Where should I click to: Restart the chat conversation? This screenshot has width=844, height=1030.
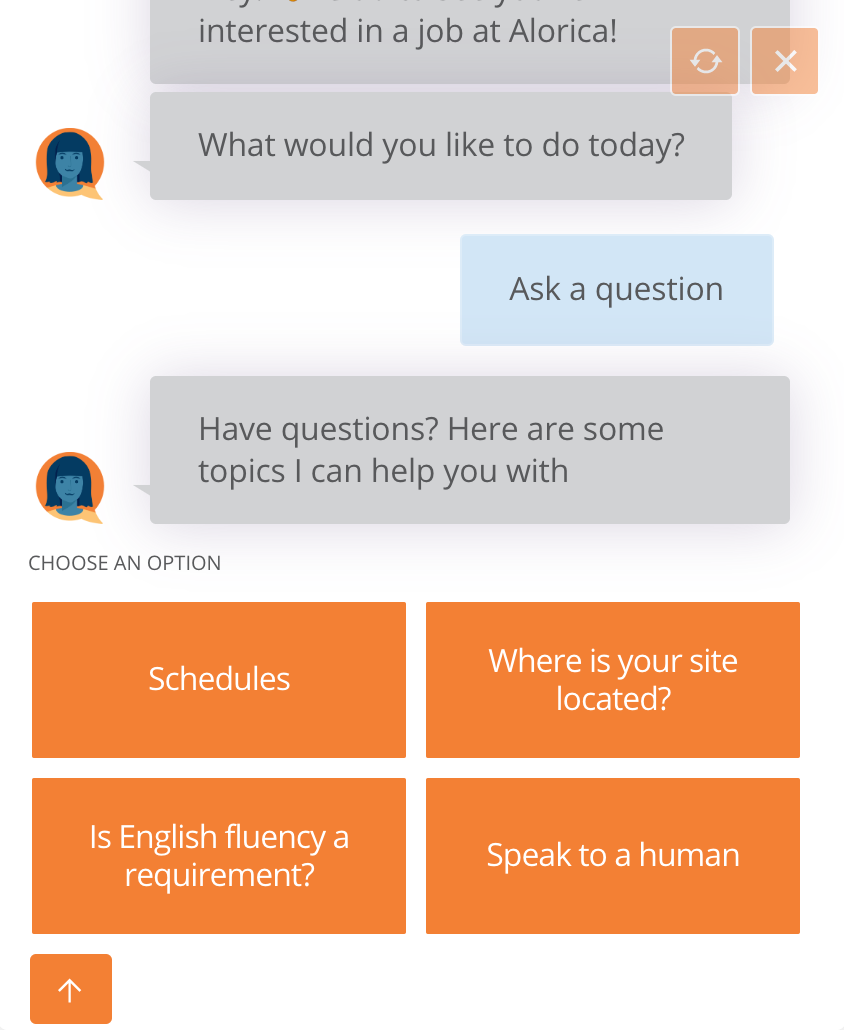click(705, 61)
